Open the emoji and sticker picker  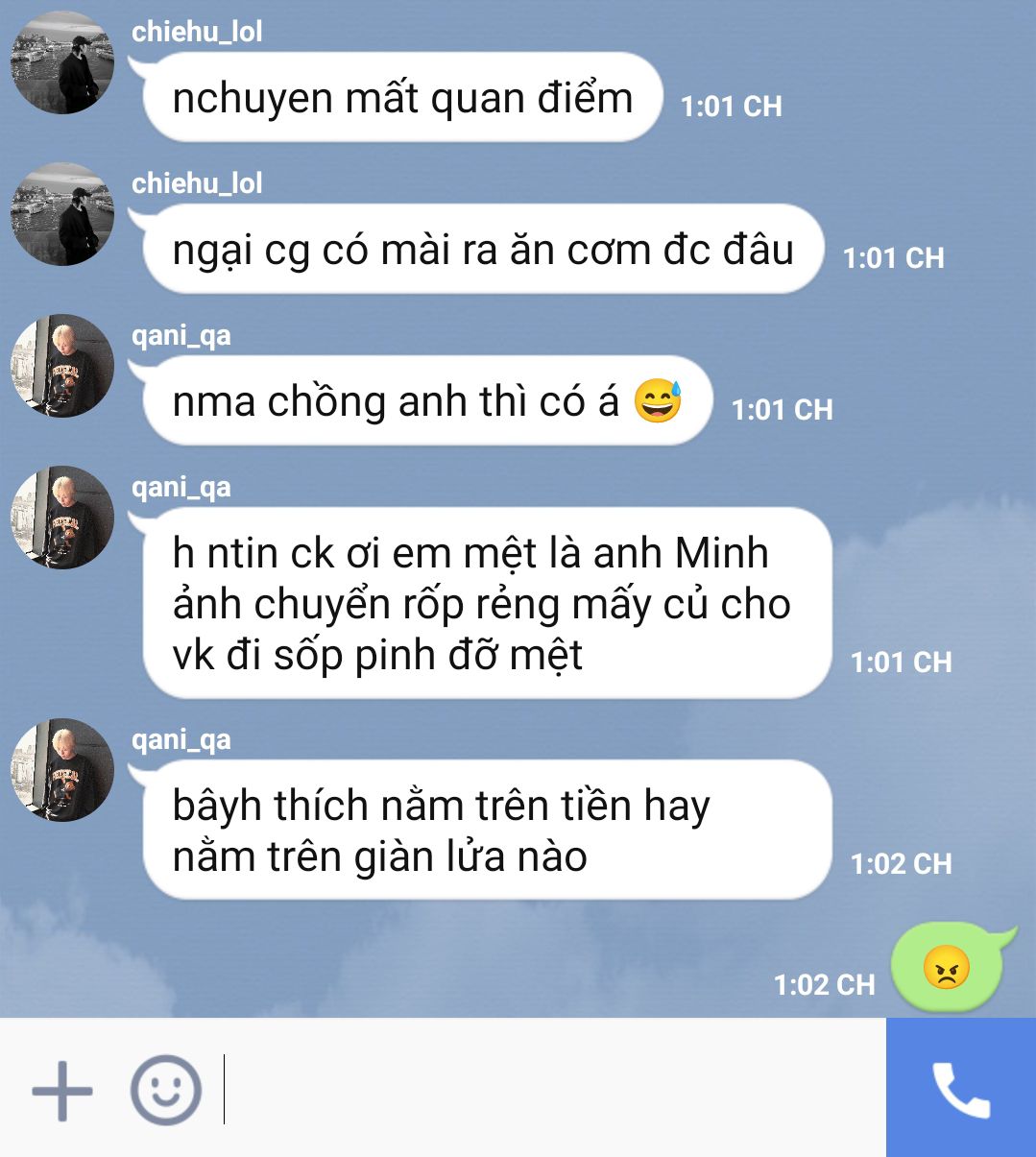pos(165,1091)
